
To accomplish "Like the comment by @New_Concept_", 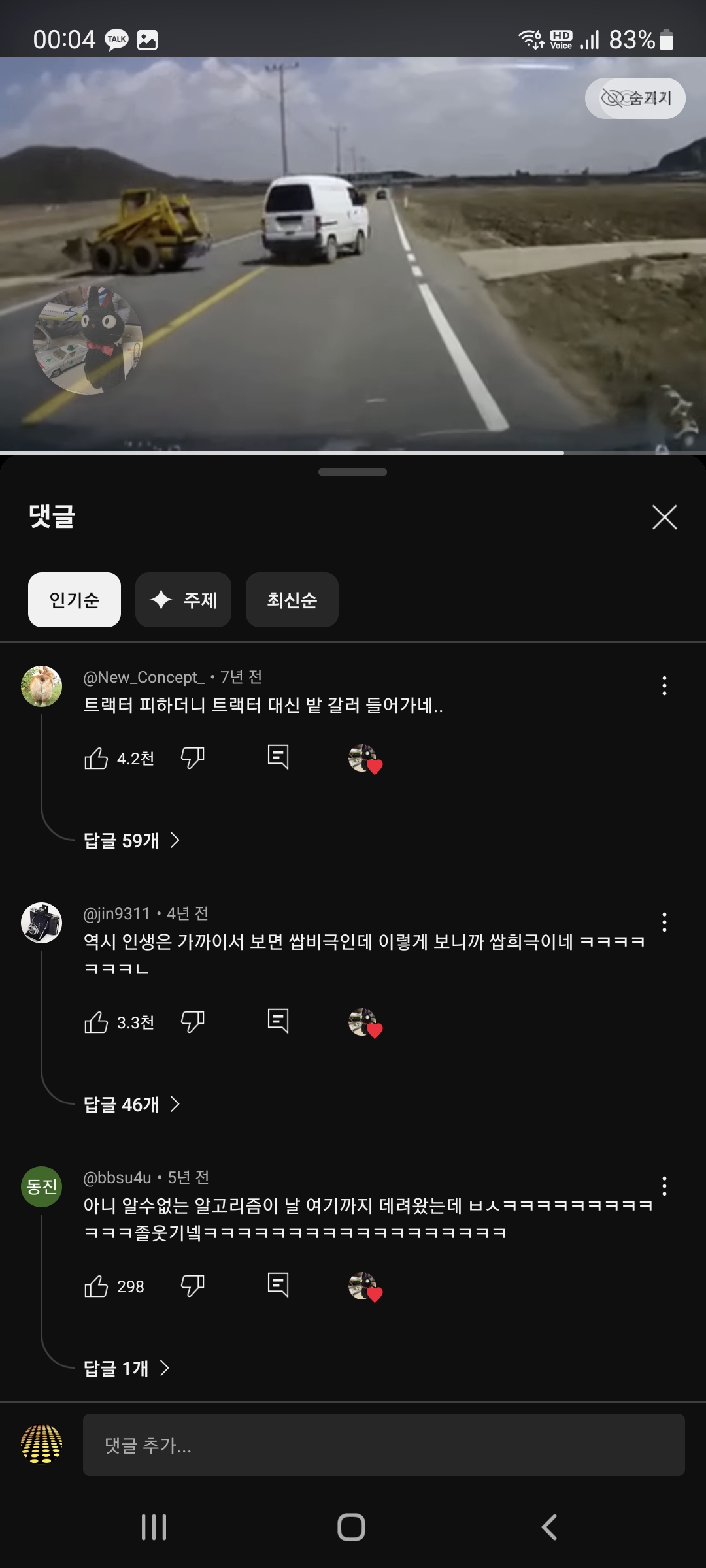I will point(97,758).
